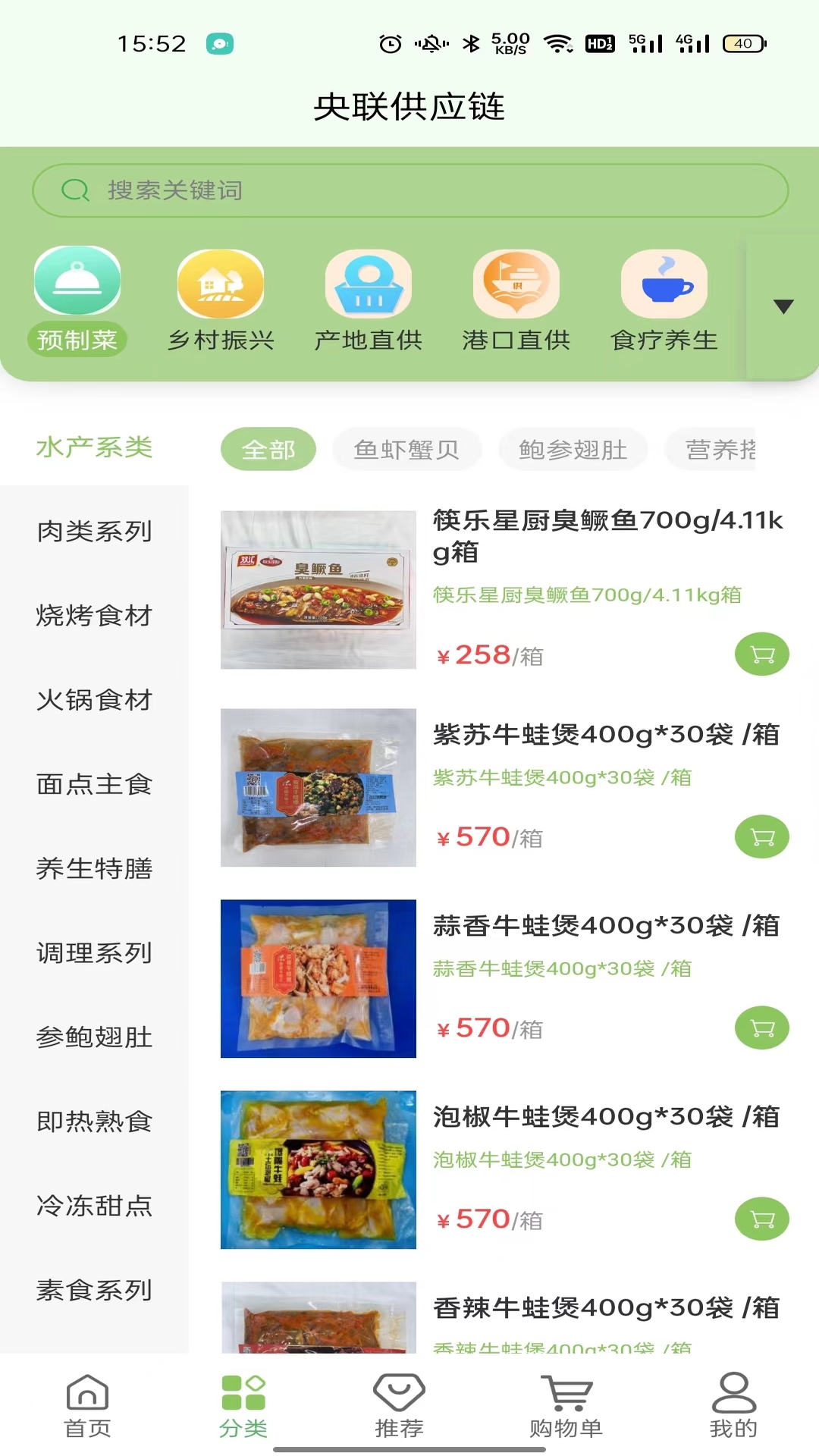Screen dimensions: 819x1456
Task: Enable the 鲍参翅肚 filter
Action: (573, 449)
